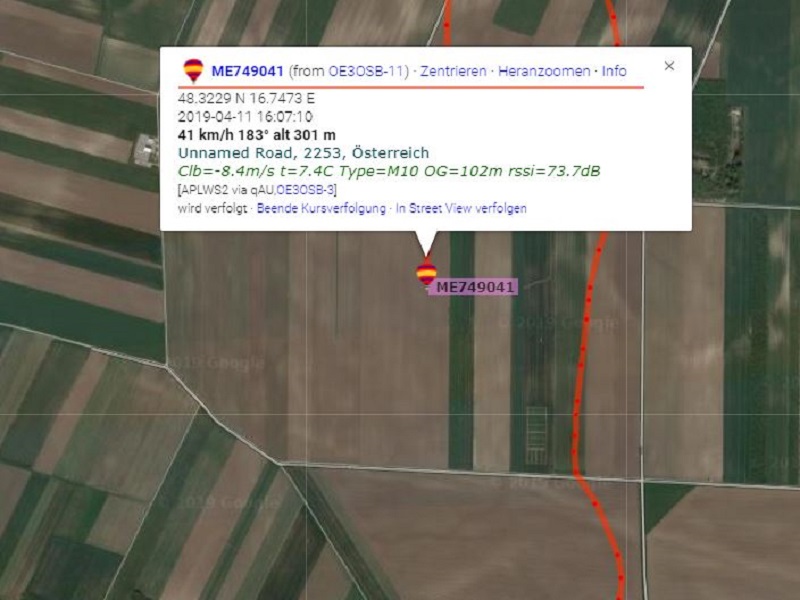Tap the Zentrieren link
Viewport: 800px width, 600px height.
coord(454,72)
